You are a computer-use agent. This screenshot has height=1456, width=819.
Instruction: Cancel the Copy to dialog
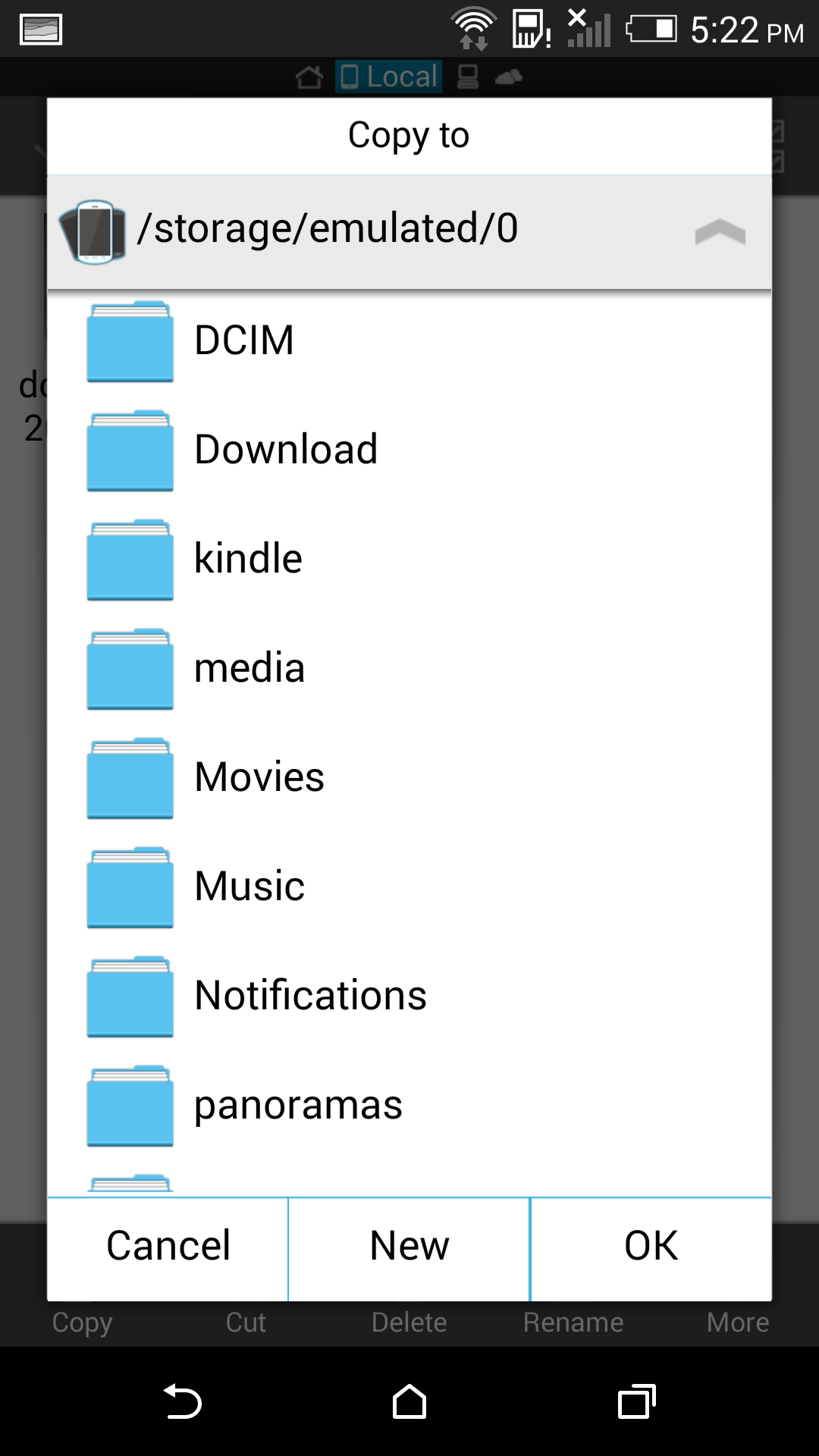pyautogui.click(x=168, y=1246)
